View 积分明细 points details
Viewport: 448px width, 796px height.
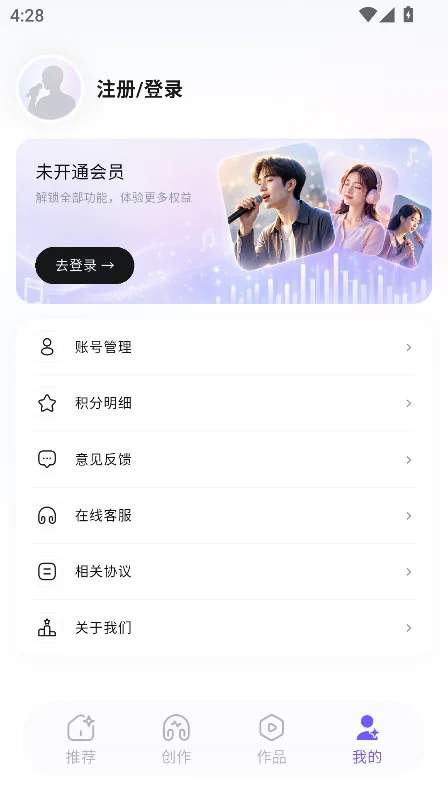click(224, 404)
